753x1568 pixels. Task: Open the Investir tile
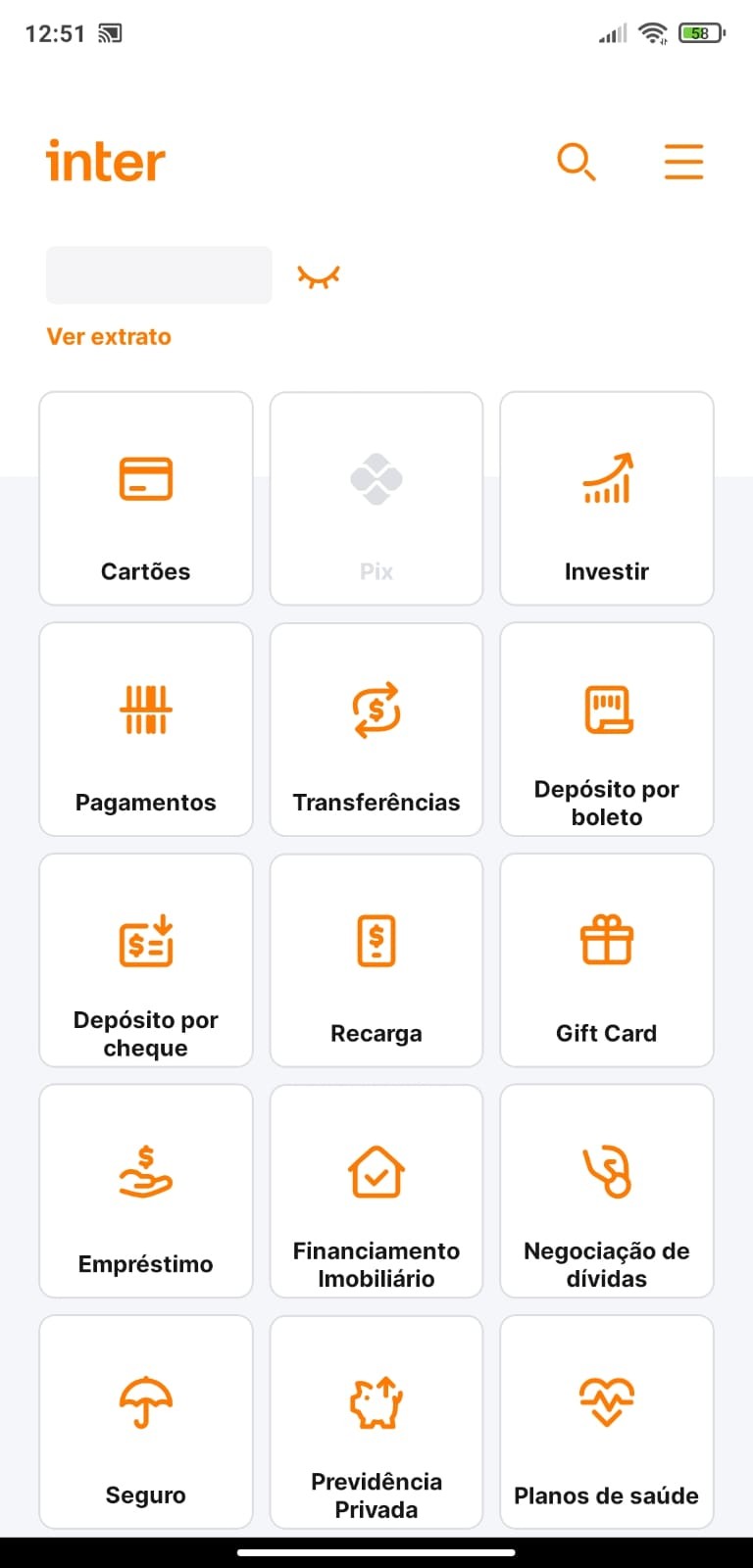607,499
